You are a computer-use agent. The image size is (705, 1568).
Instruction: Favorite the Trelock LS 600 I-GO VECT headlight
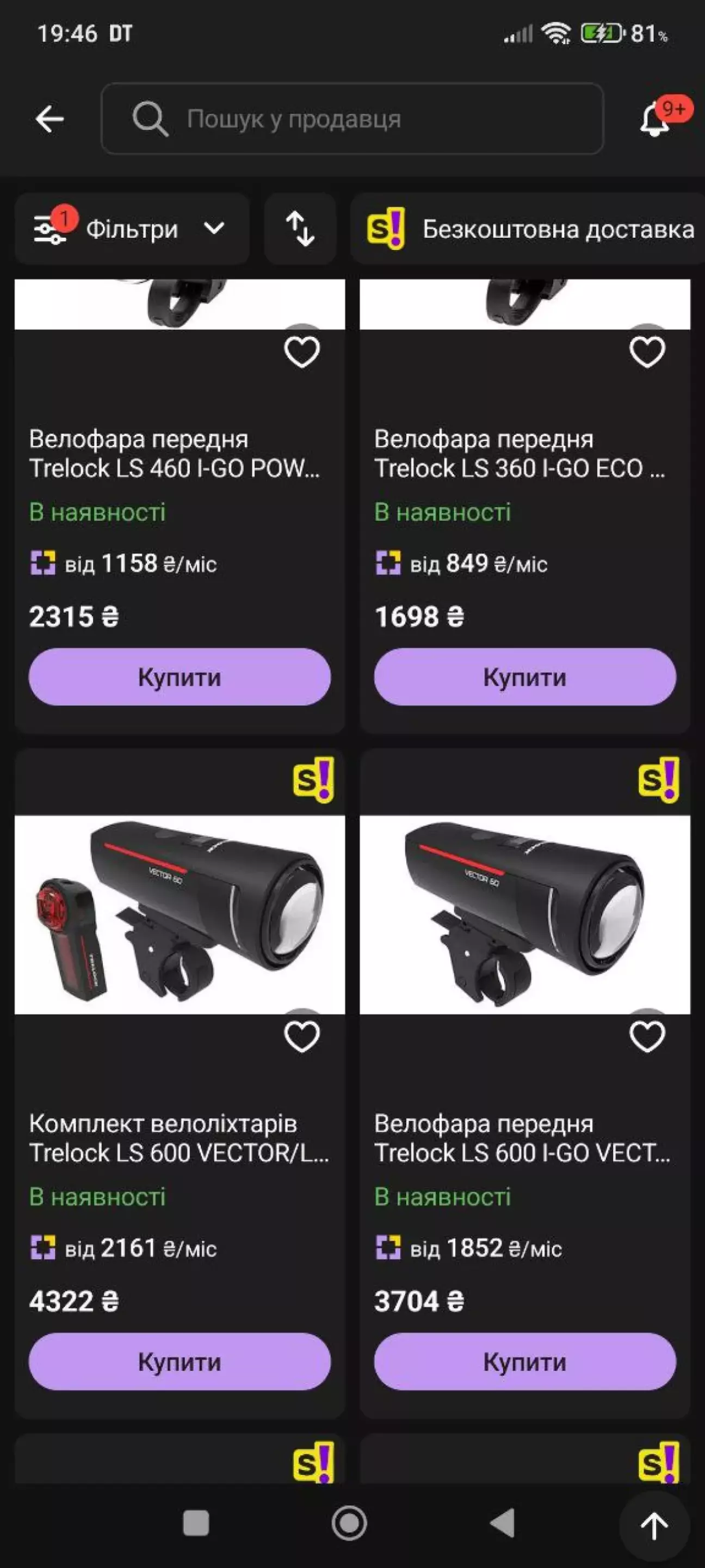pyautogui.click(x=647, y=1037)
